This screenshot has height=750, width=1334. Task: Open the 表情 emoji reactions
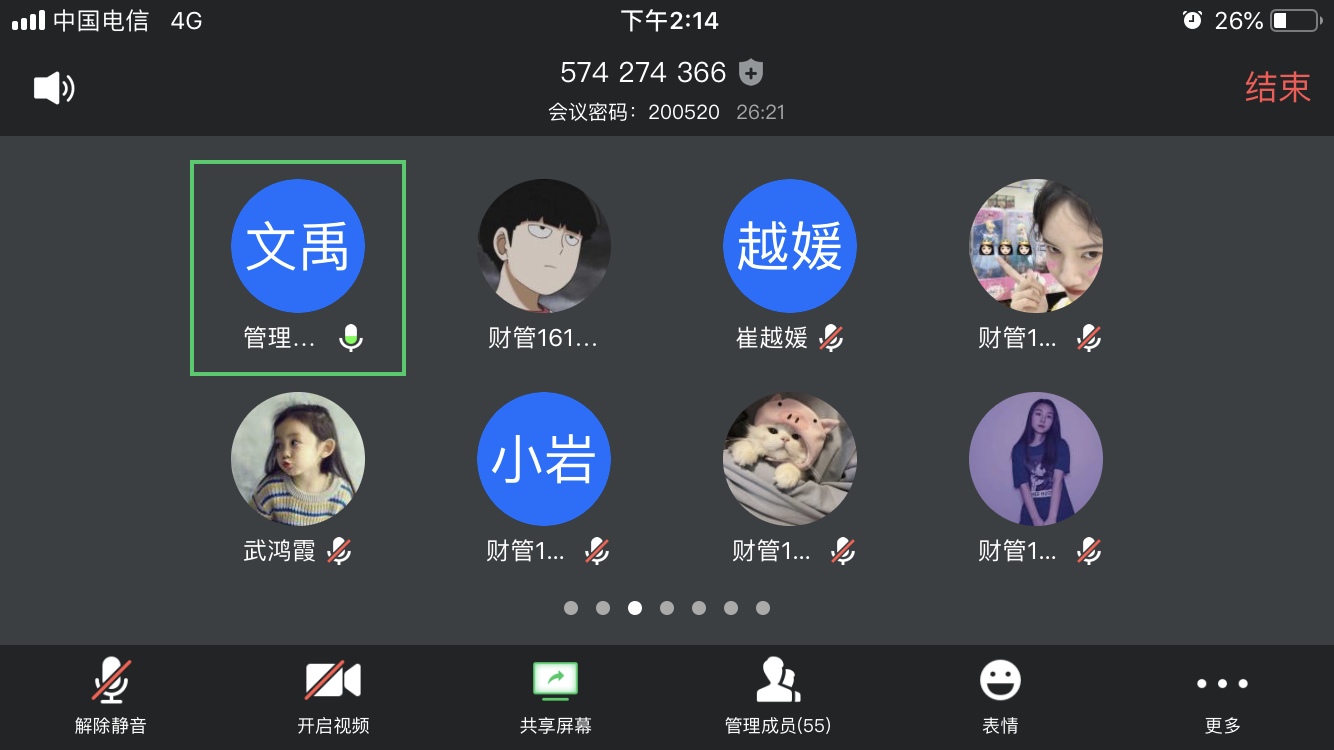(1000, 696)
